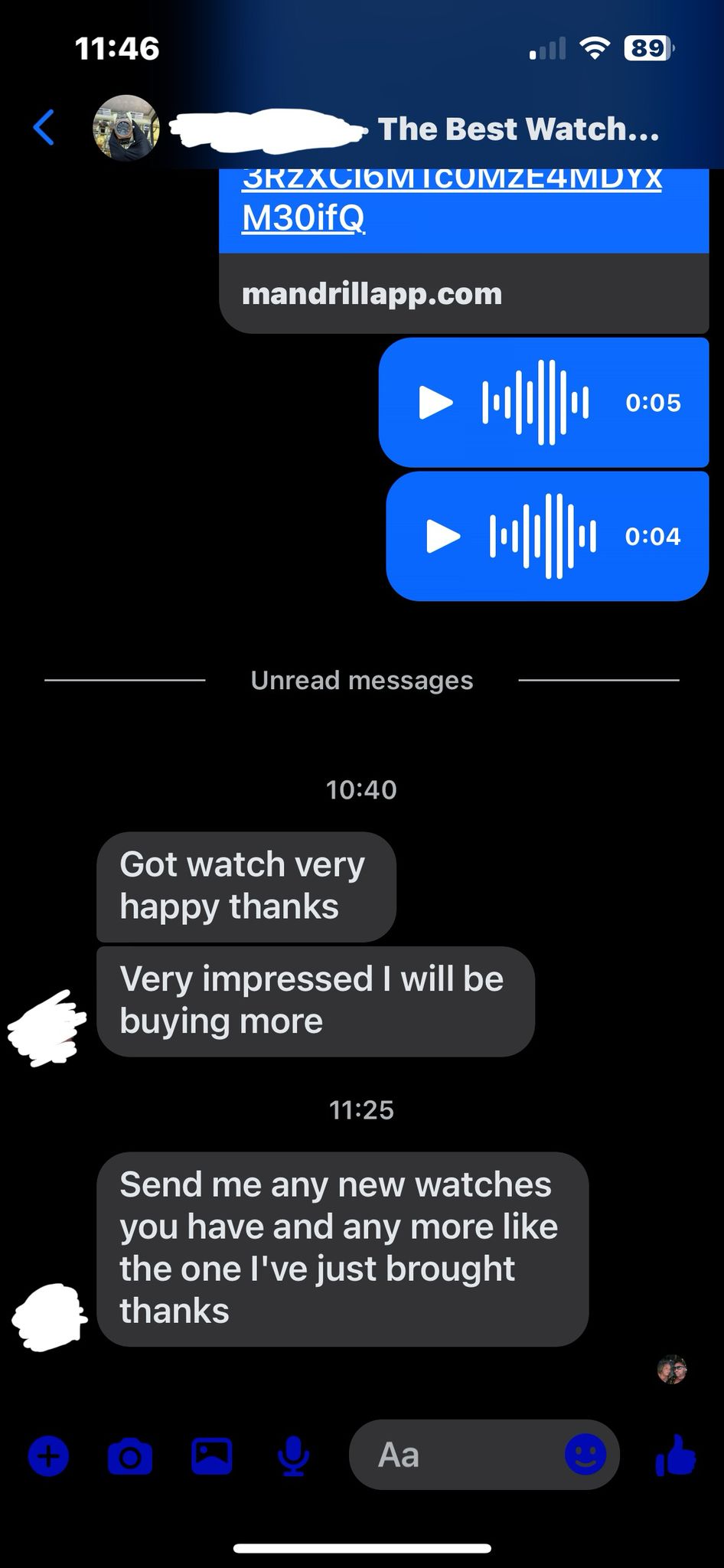The height and width of the screenshot is (1568, 724).
Task: Play the 0:04 voice message
Action: 443,536
